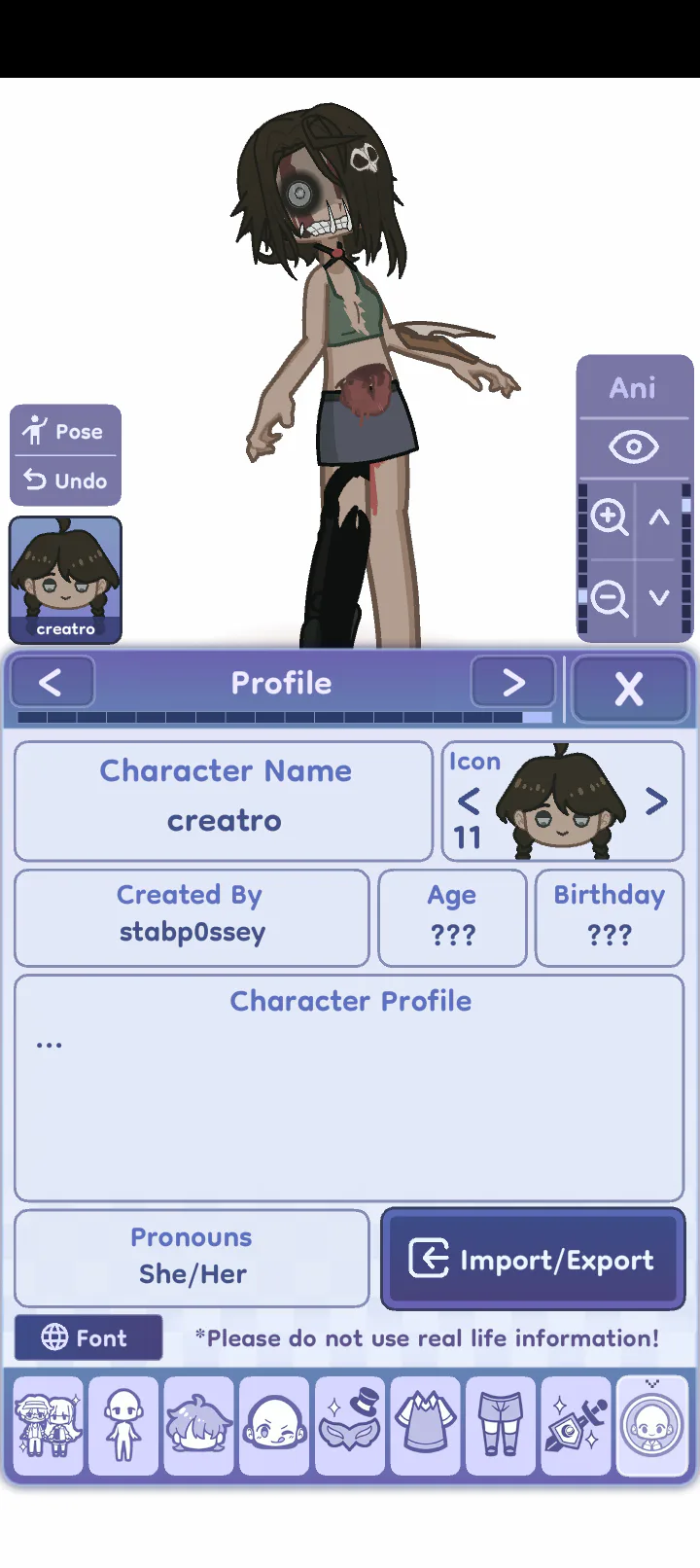Move the camera view down
This screenshot has height=1568, width=700.
pos(660,598)
